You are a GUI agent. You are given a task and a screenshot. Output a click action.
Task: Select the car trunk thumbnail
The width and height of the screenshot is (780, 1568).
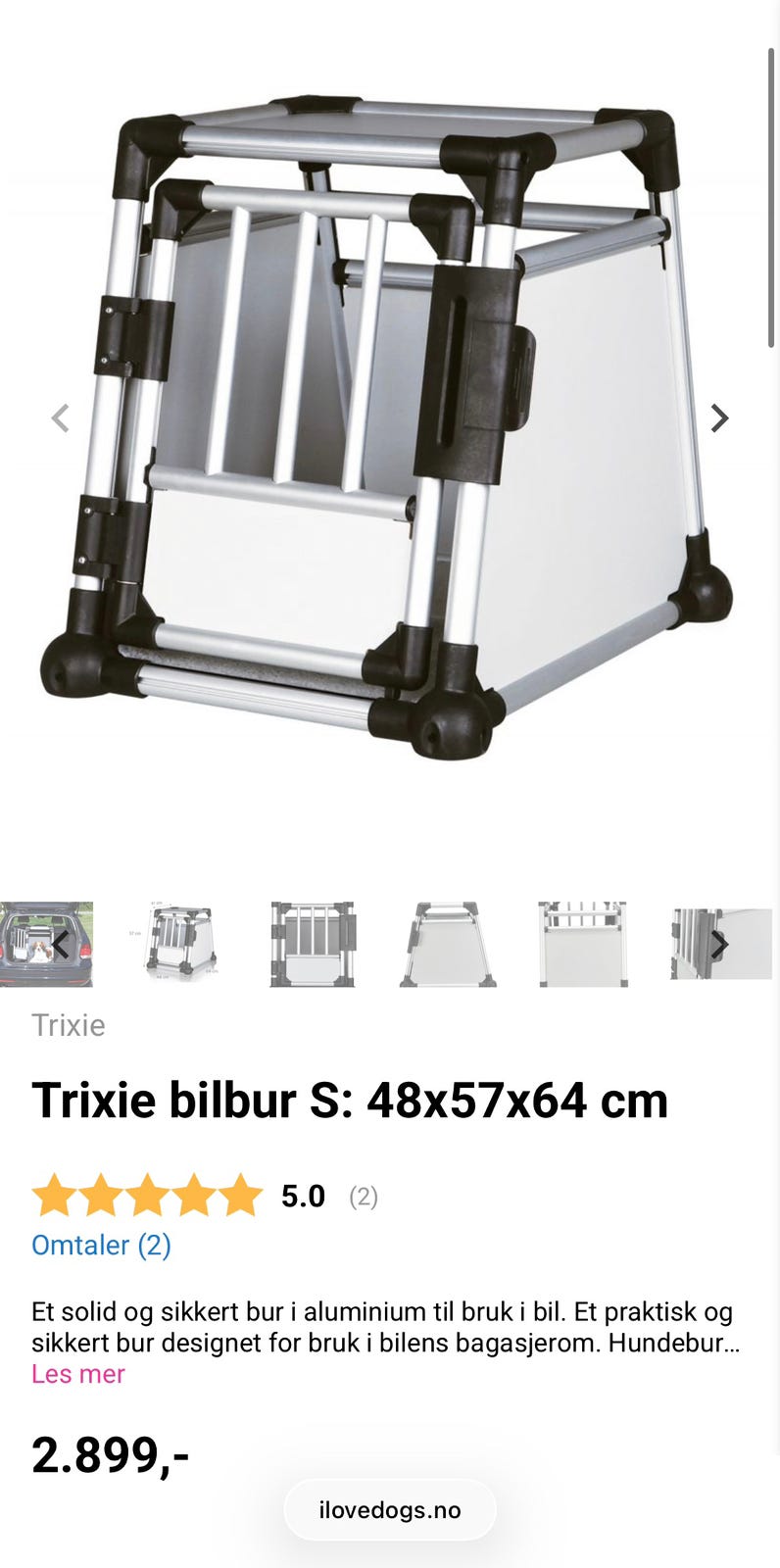[46, 944]
